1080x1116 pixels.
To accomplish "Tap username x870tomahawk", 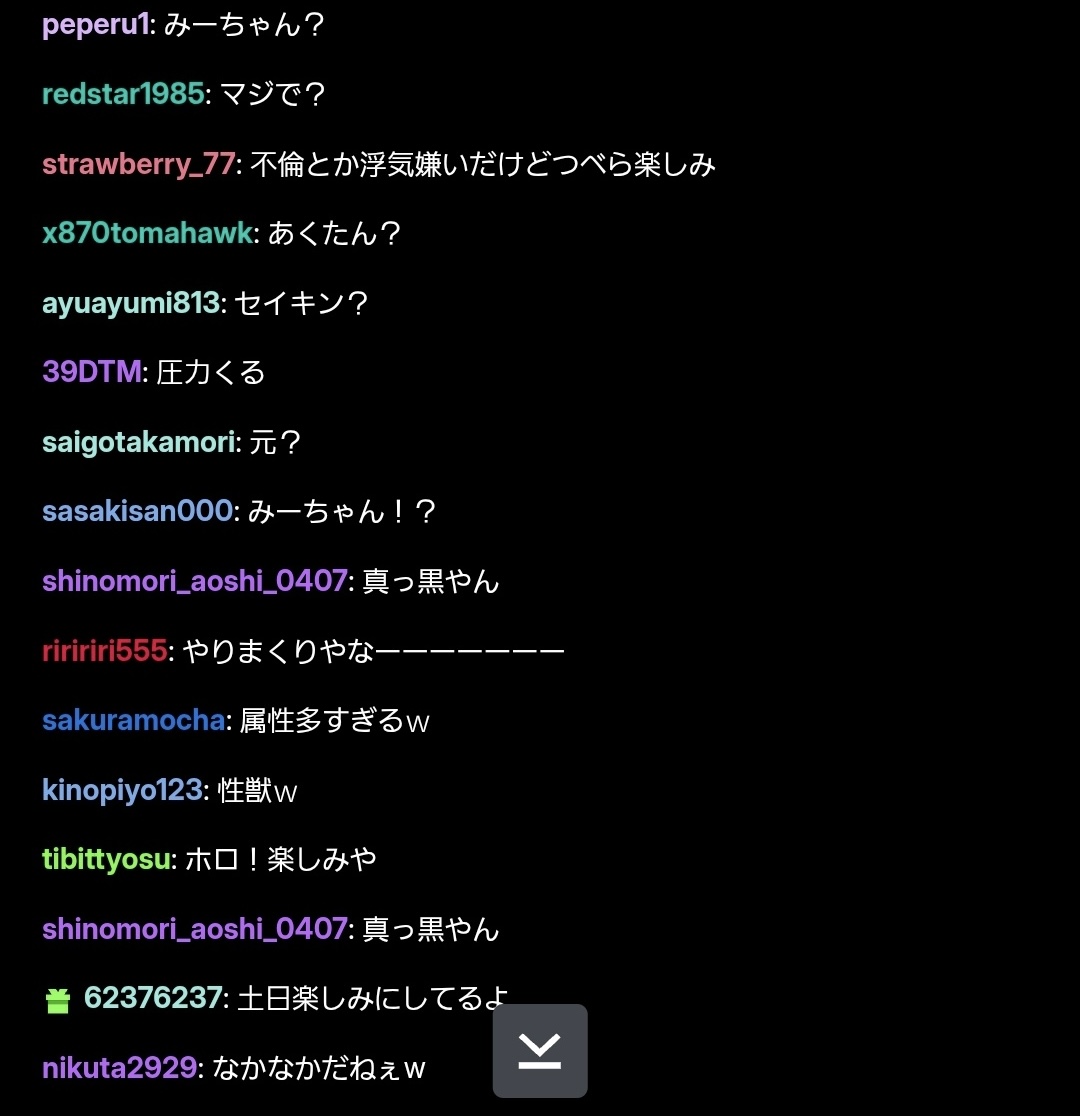I will point(148,234).
